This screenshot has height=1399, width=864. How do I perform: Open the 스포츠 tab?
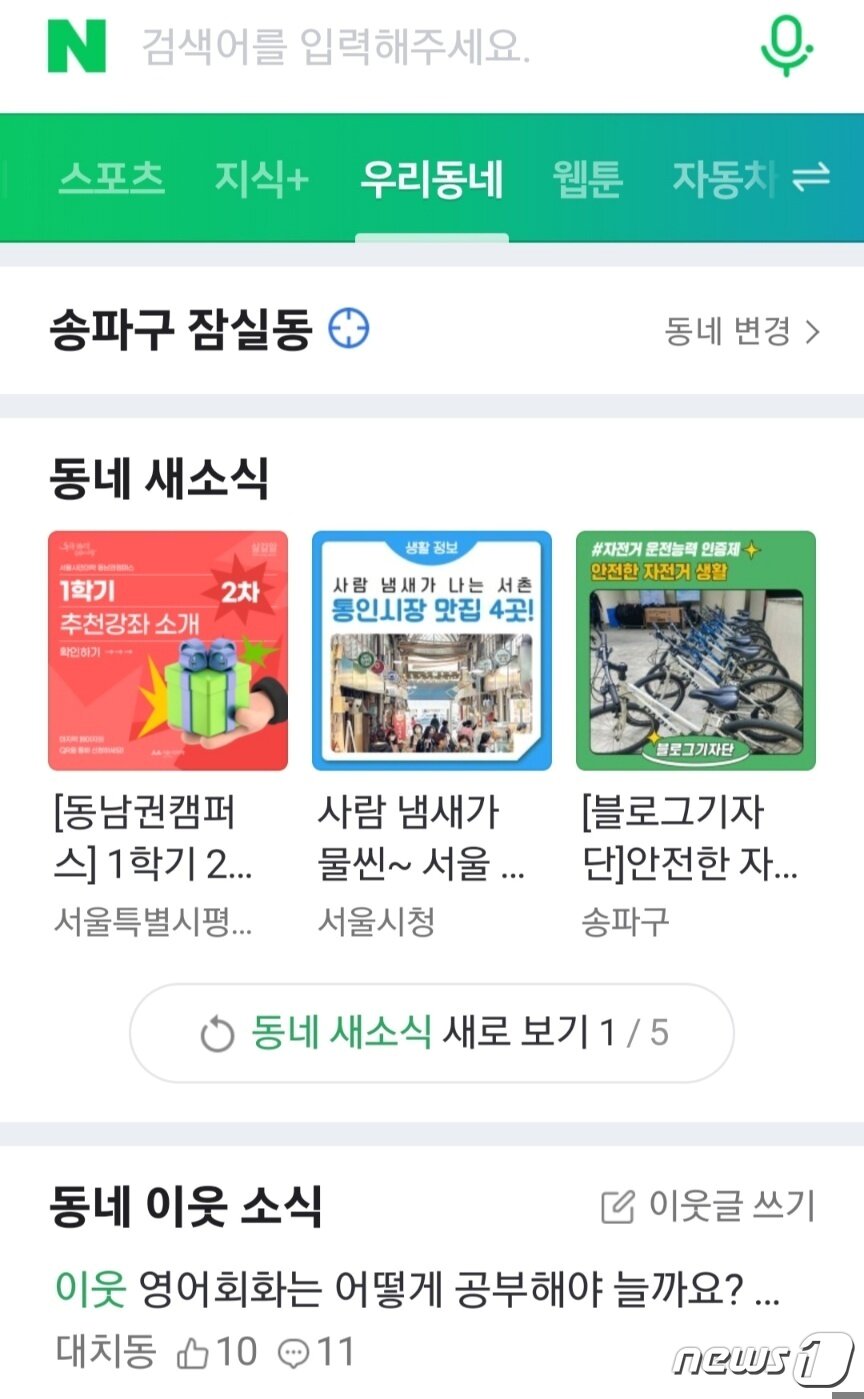point(112,176)
